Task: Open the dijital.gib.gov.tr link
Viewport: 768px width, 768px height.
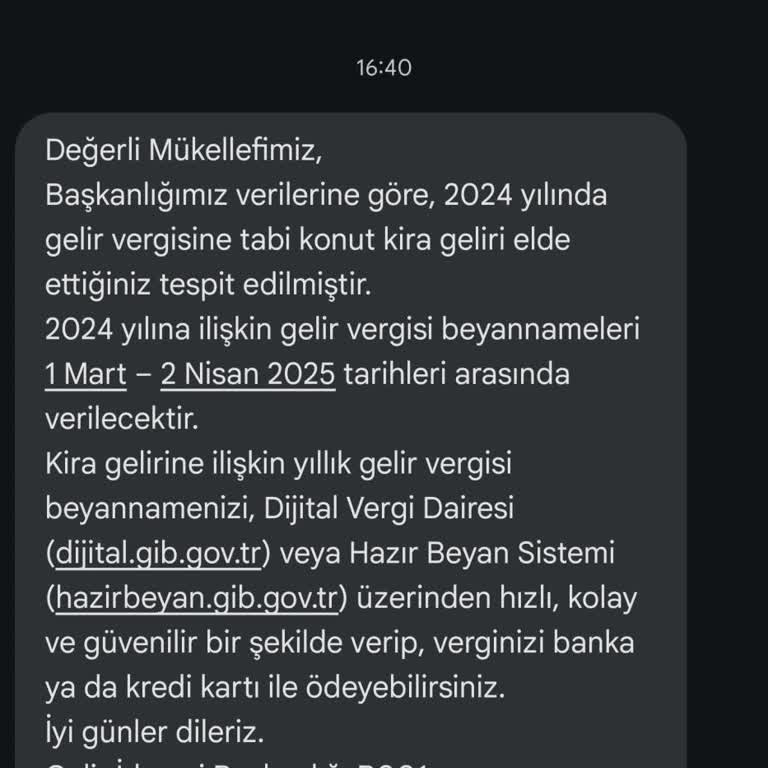Action: pyautogui.click(x=163, y=553)
